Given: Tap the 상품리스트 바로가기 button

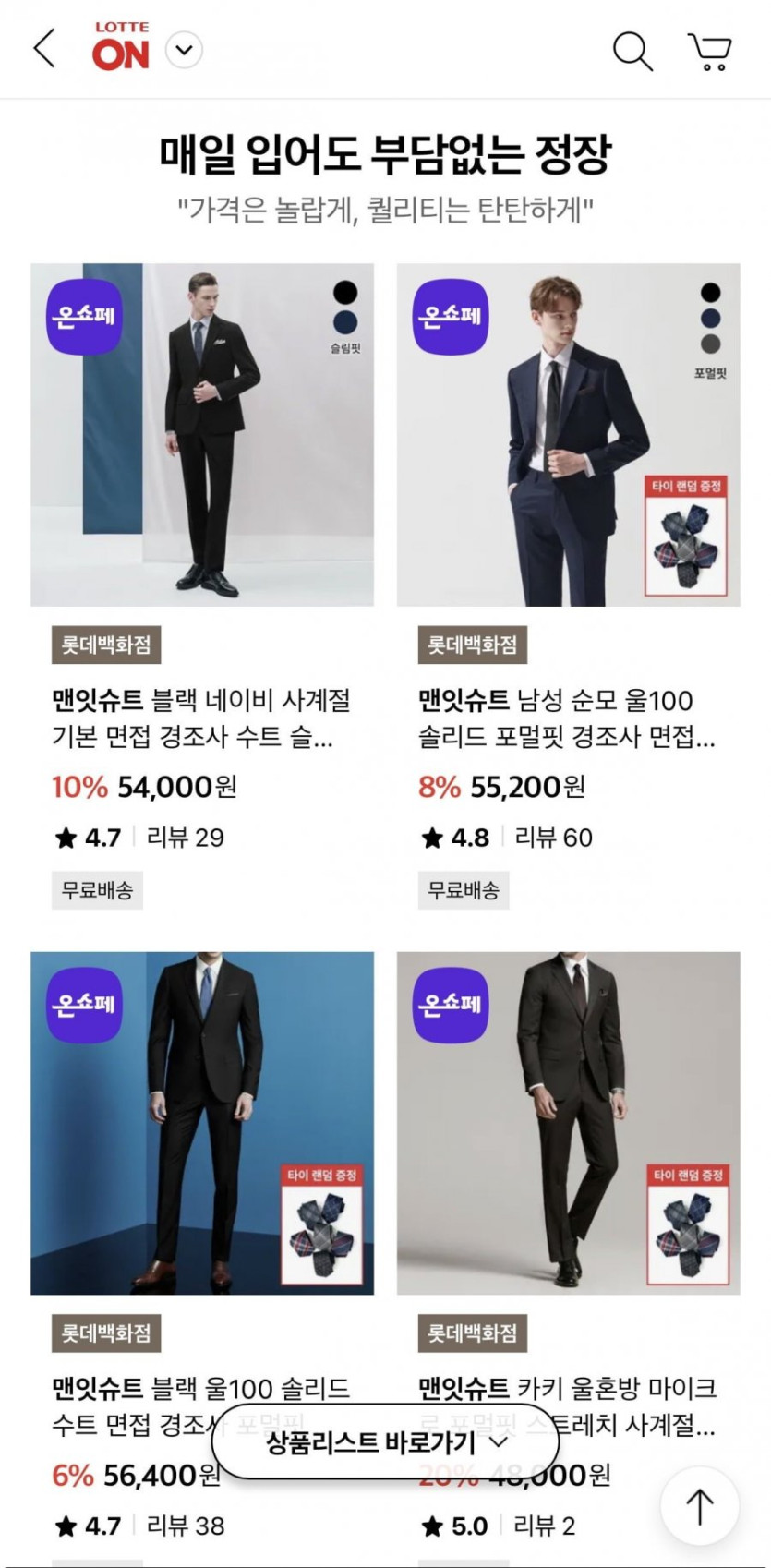Looking at the screenshot, I should [386, 1441].
